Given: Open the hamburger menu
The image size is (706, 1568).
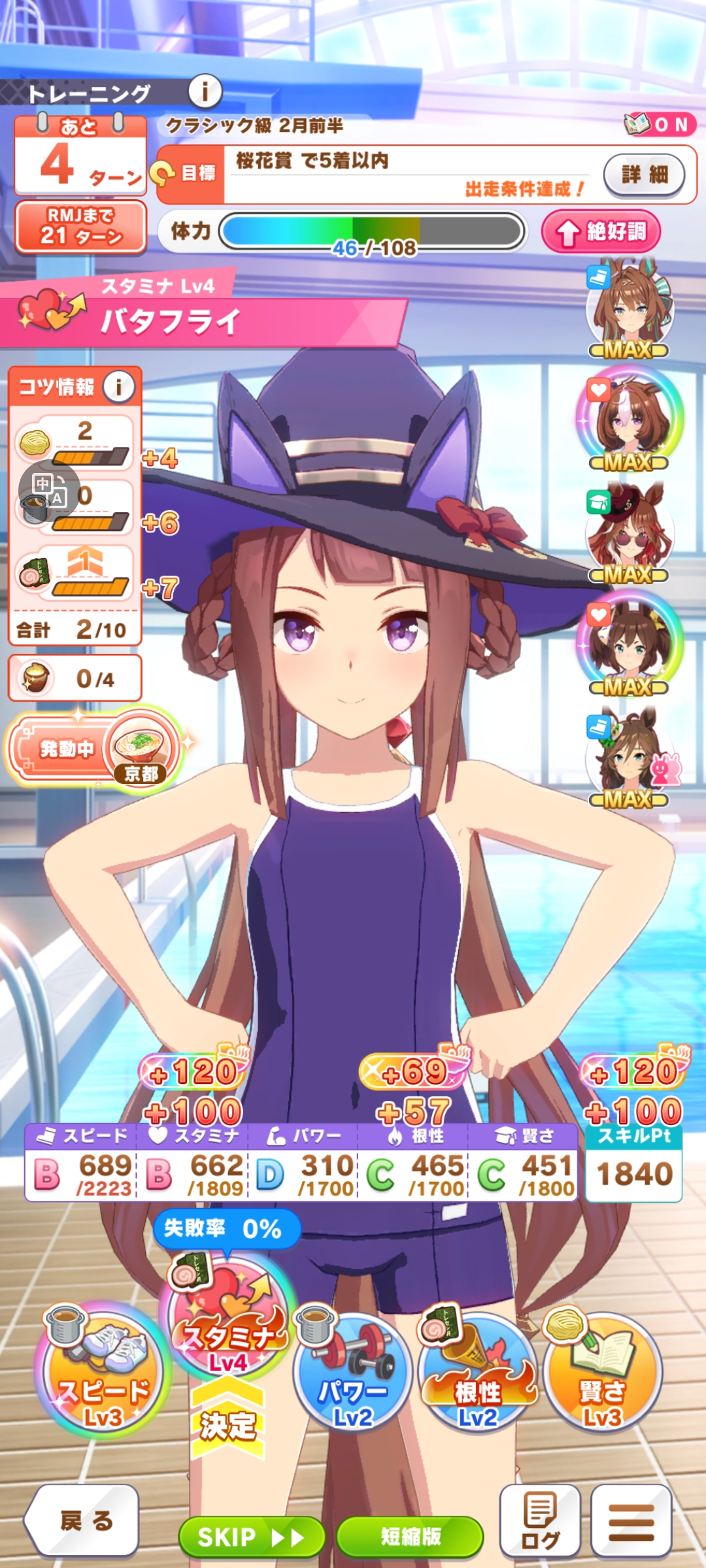Looking at the screenshot, I should pyautogui.click(x=631, y=1521).
